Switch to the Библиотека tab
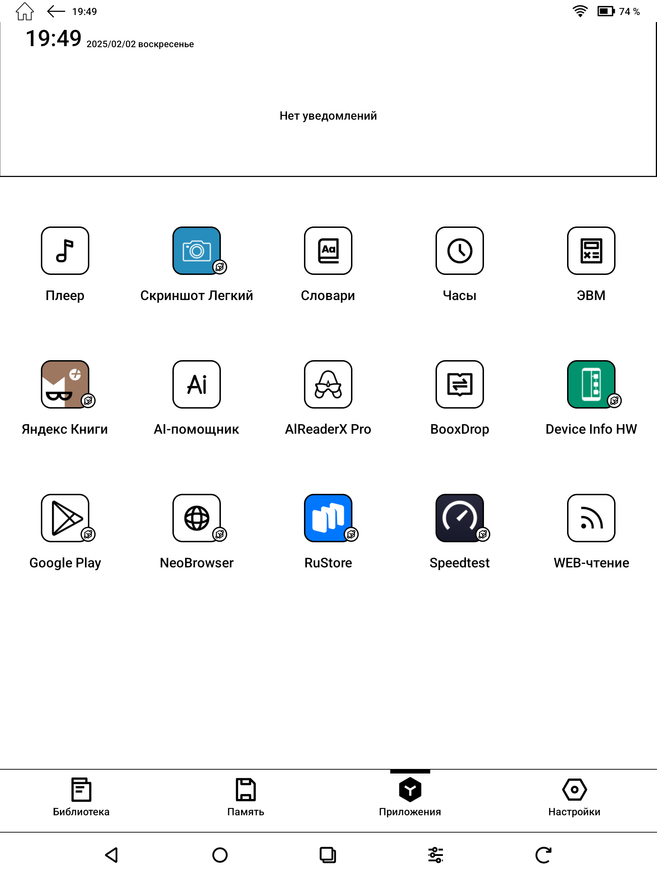 (81, 798)
